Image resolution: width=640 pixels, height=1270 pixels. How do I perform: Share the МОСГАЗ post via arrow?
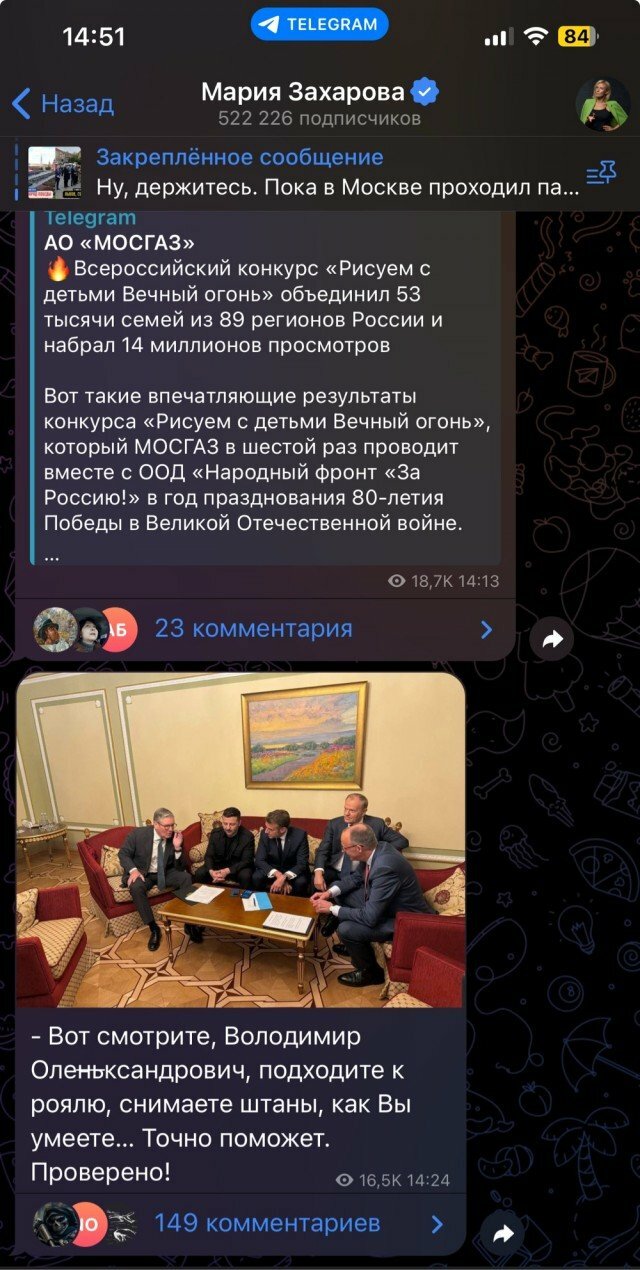(x=552, y=640)
